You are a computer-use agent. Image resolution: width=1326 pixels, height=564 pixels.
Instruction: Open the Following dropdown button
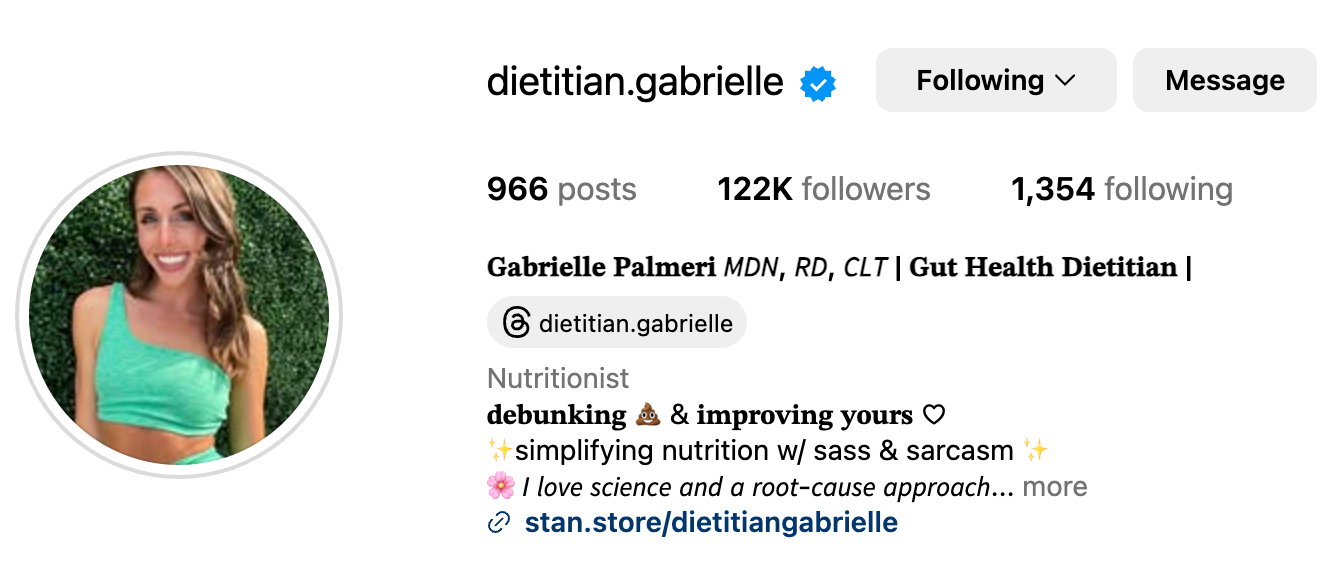[996, 80]
